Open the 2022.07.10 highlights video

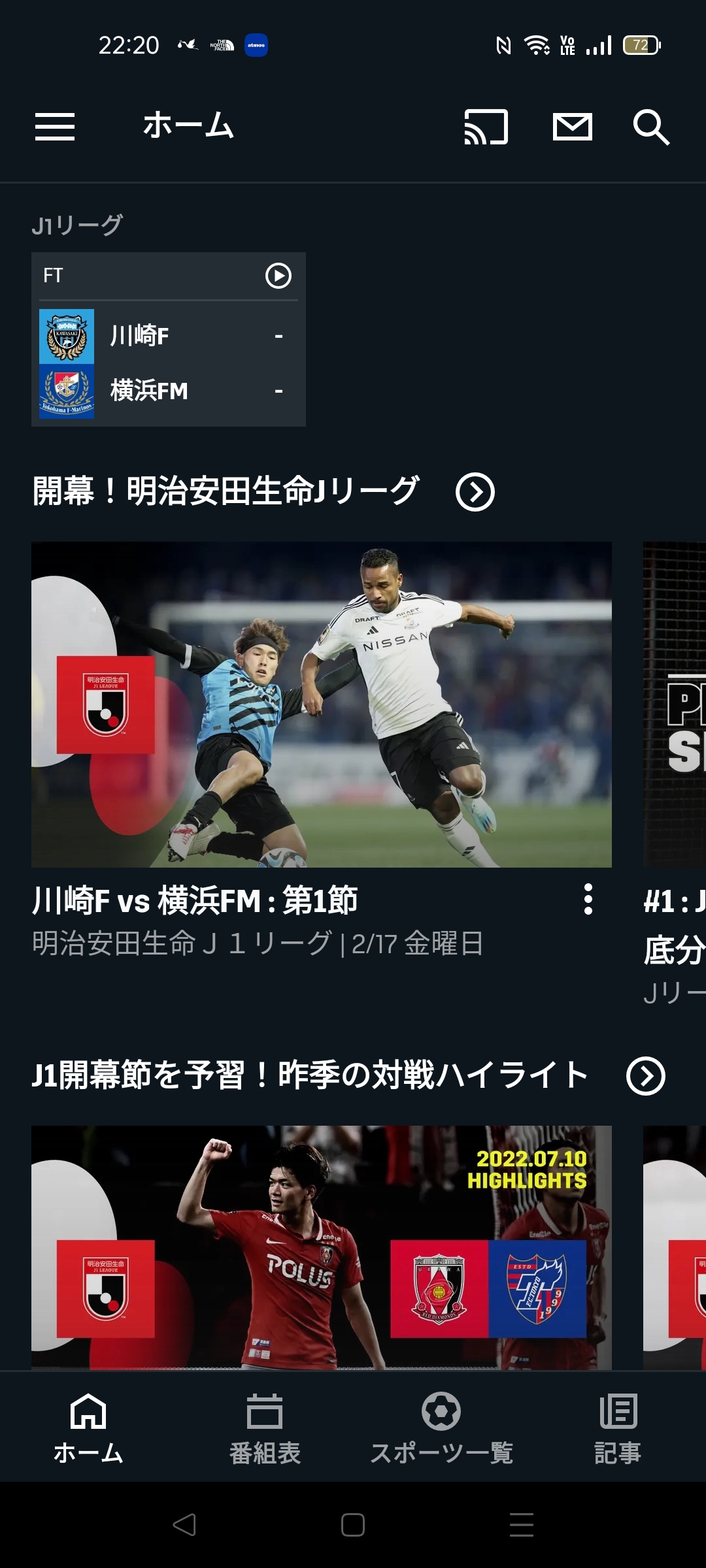[x=321, y=1247]
